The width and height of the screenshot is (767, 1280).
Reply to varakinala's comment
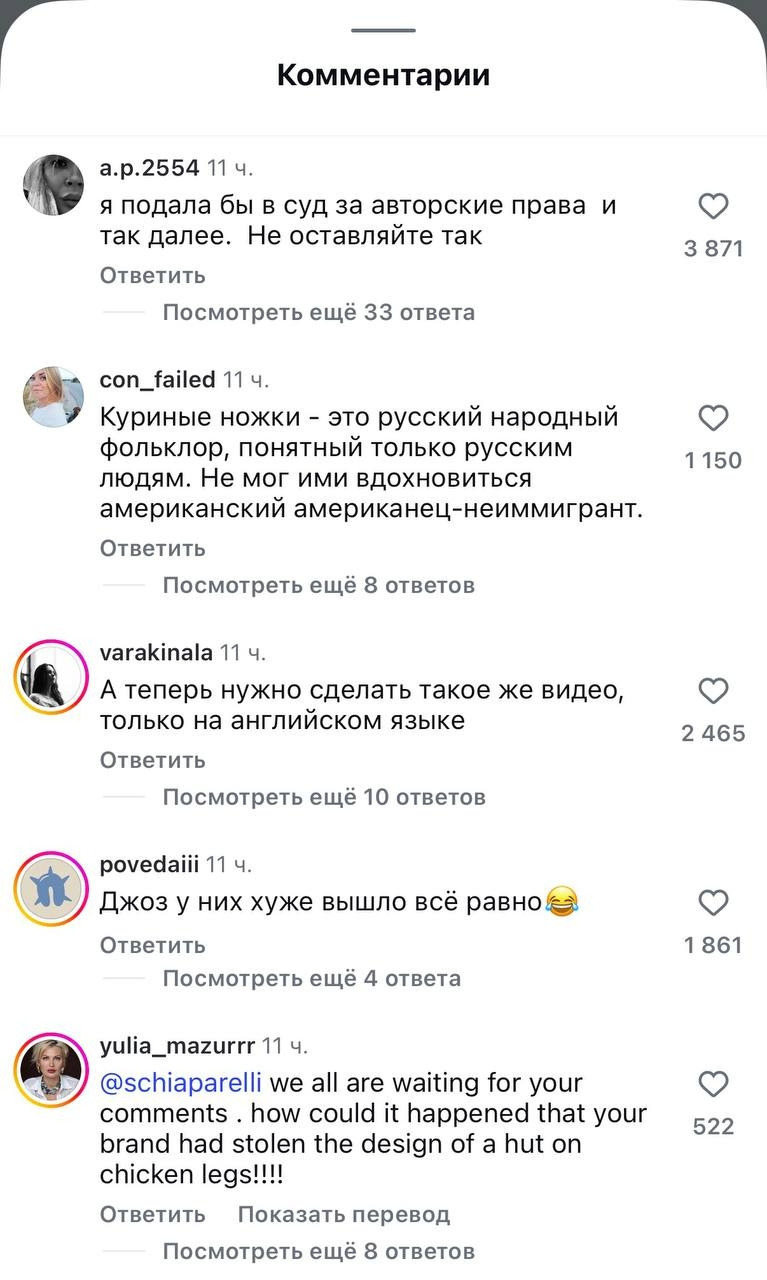tap(152, 760)
